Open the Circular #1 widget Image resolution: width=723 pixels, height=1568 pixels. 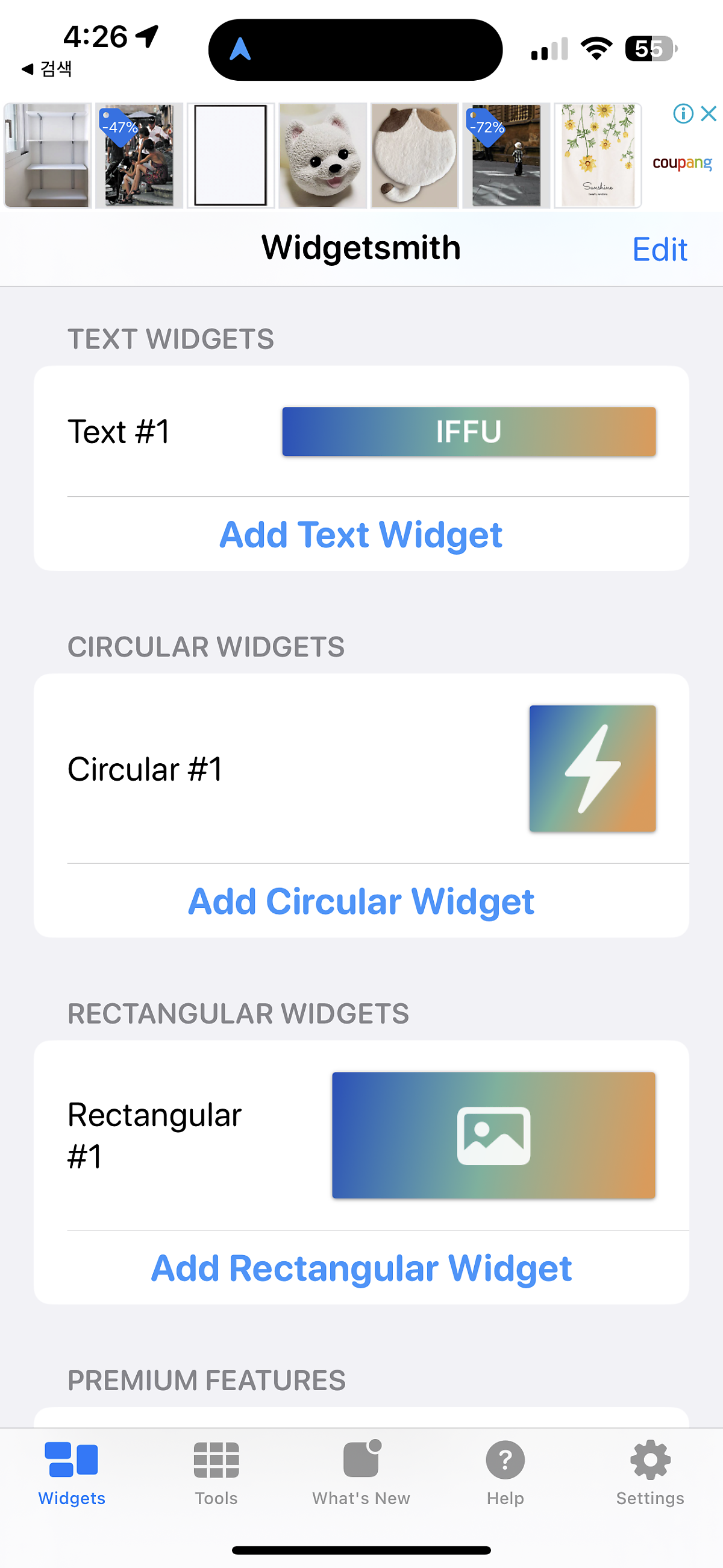click(361, 768)
